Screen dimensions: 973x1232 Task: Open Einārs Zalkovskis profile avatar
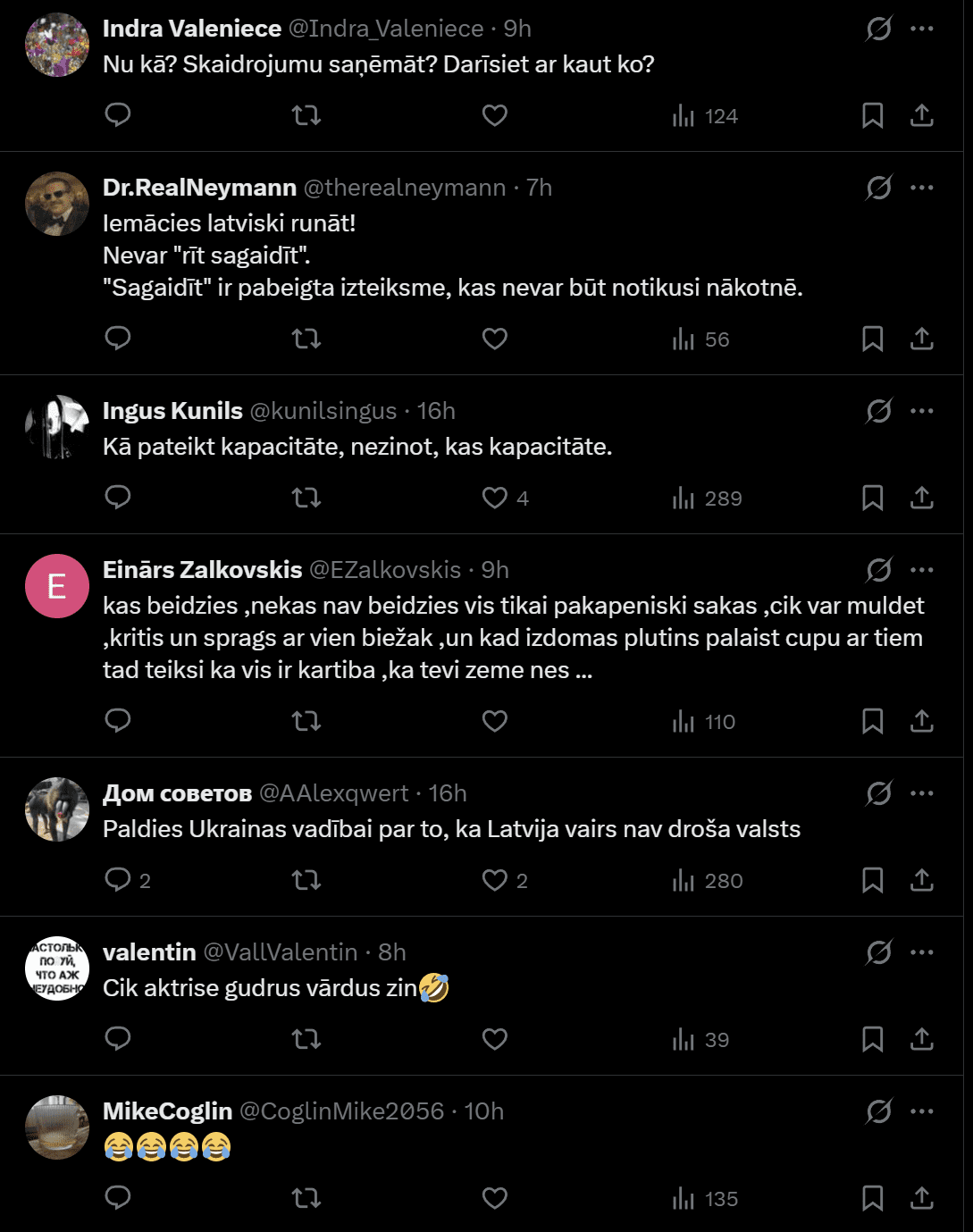point(57,586)
